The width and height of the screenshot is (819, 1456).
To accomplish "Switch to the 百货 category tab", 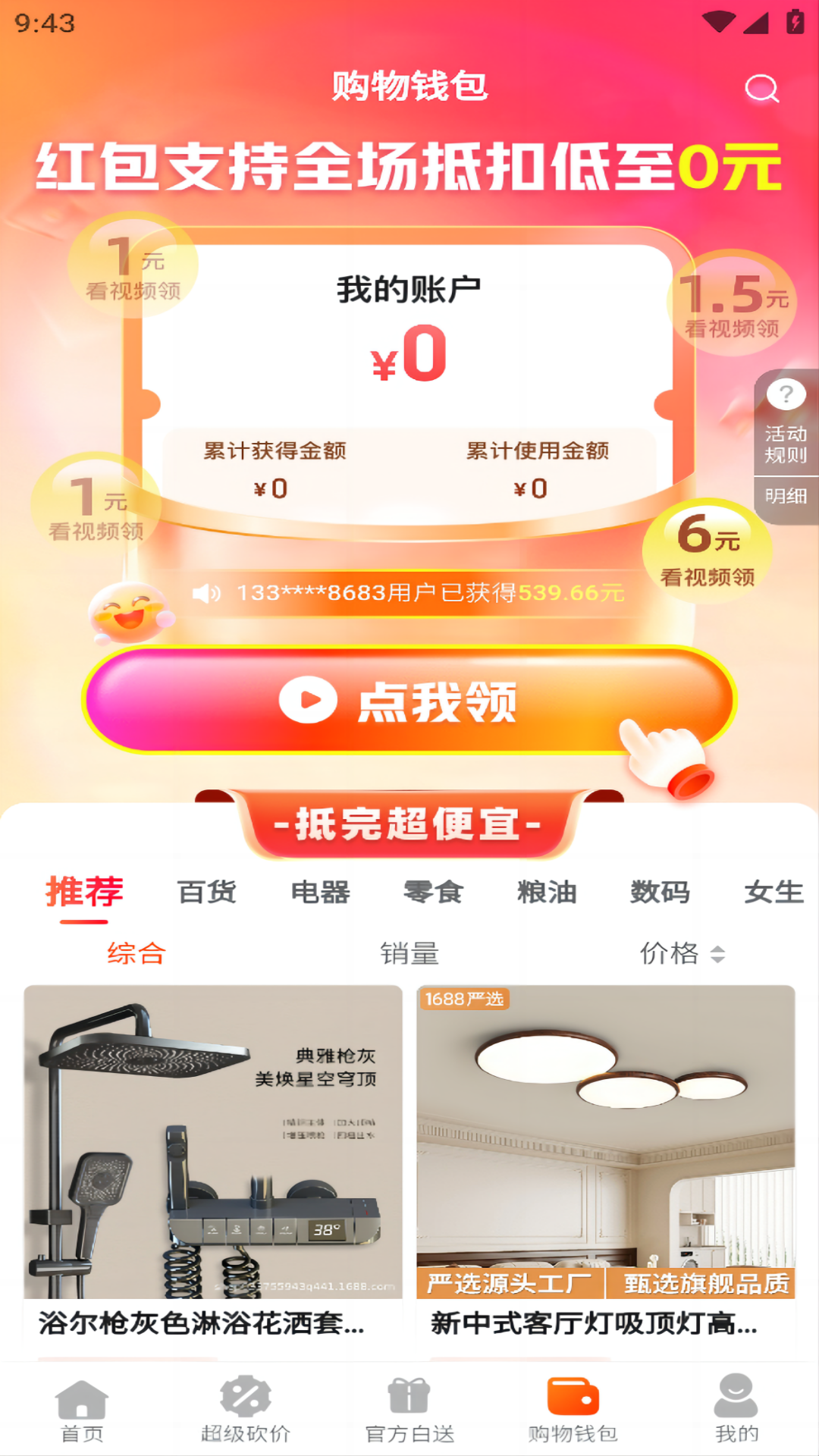I will 207,893.
